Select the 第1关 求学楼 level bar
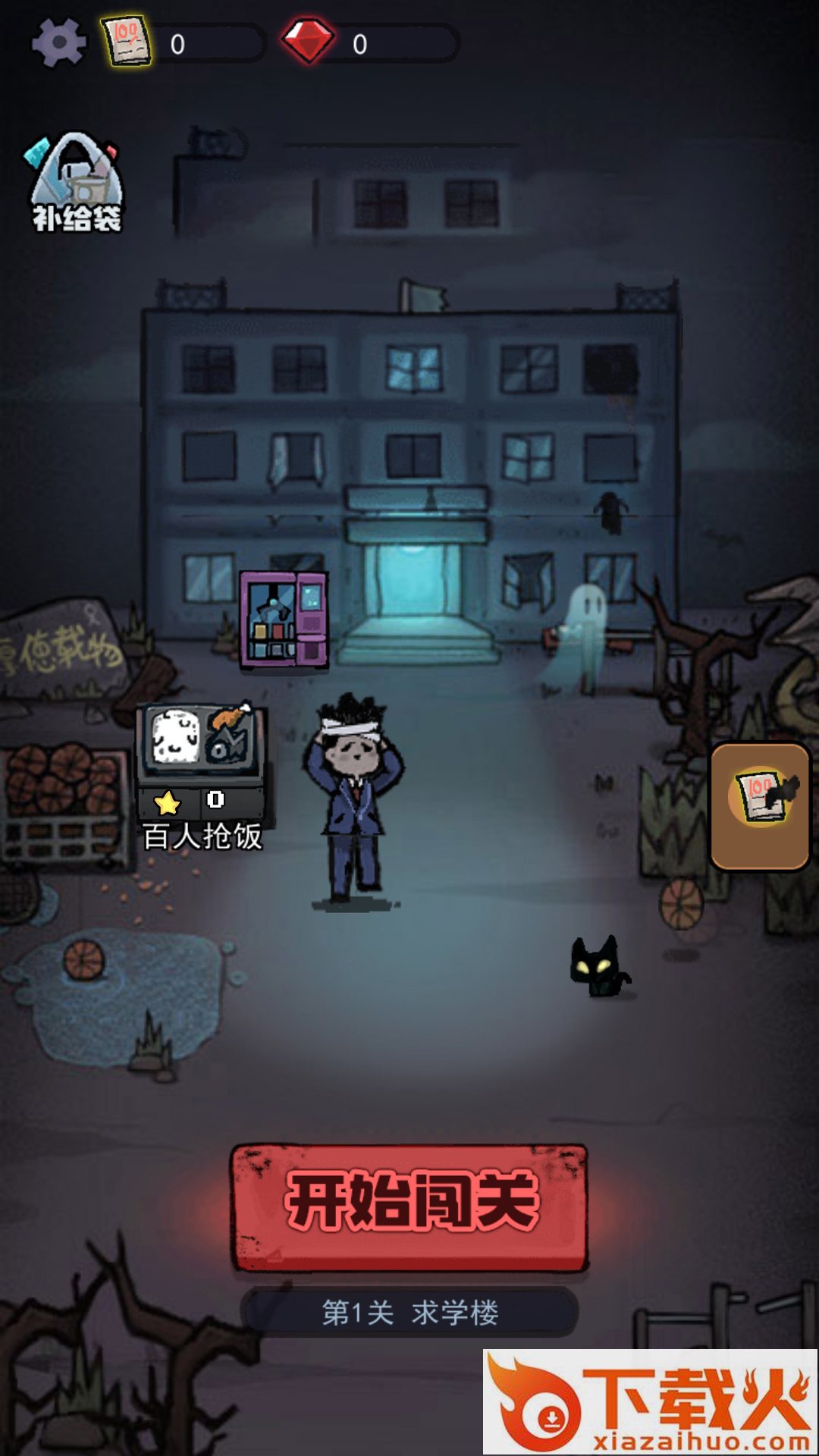This screenshot has height=1456, width=819. coord(409,1312)
